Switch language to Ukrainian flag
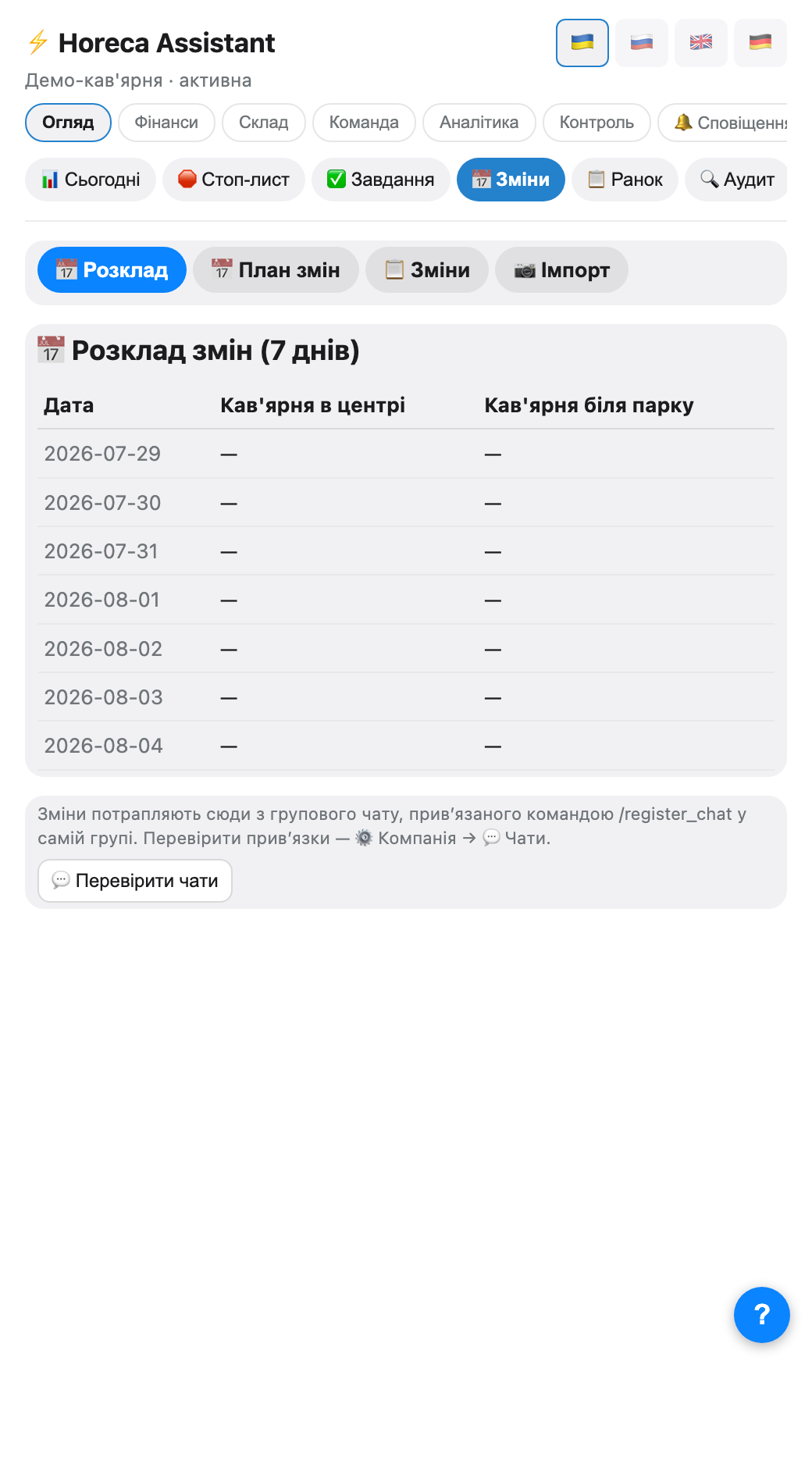Screen dimensions: 812x1468 [x=582, y=43]
